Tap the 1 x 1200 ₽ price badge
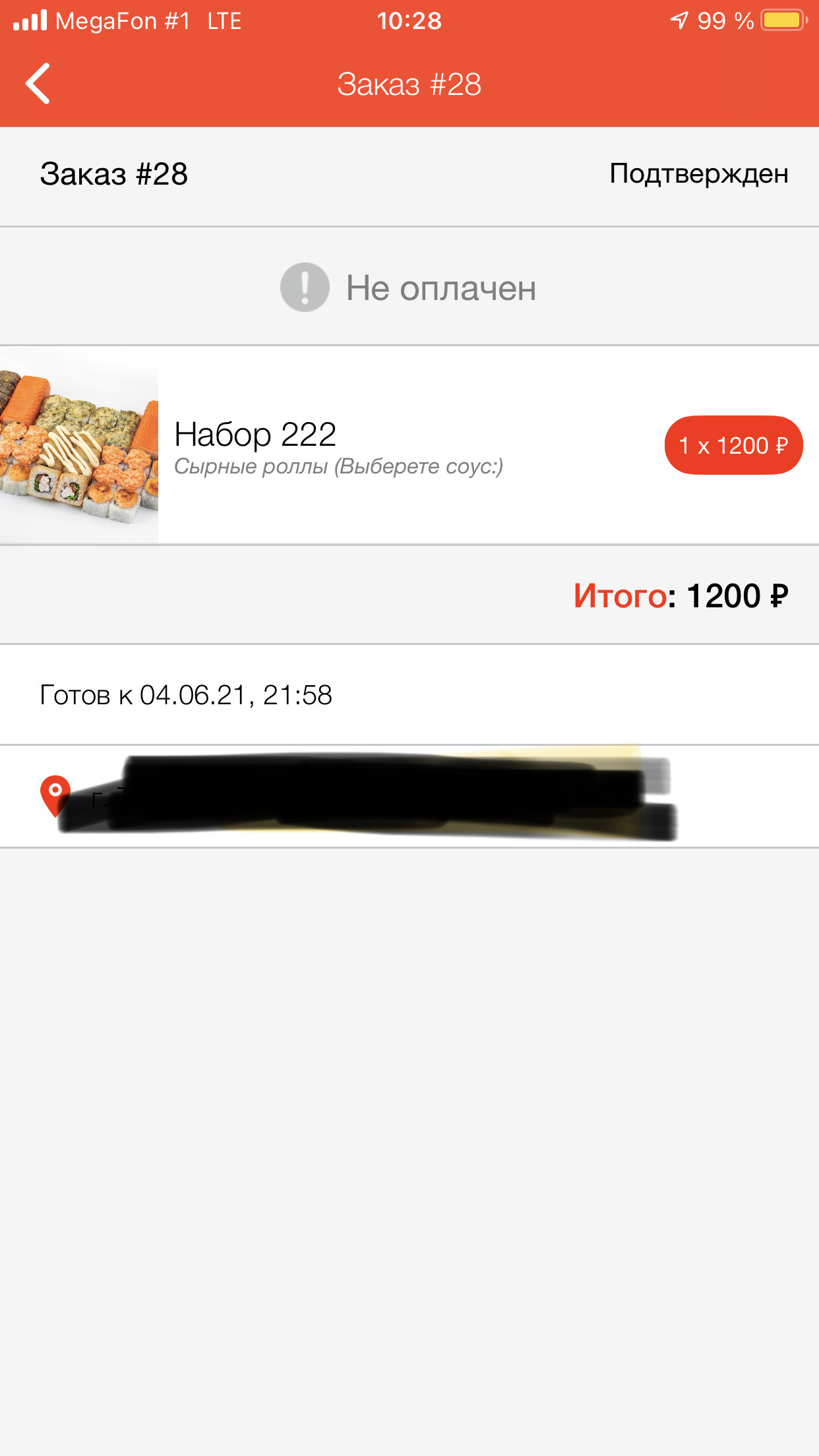 pyautogui.click(x=733, y=445)
